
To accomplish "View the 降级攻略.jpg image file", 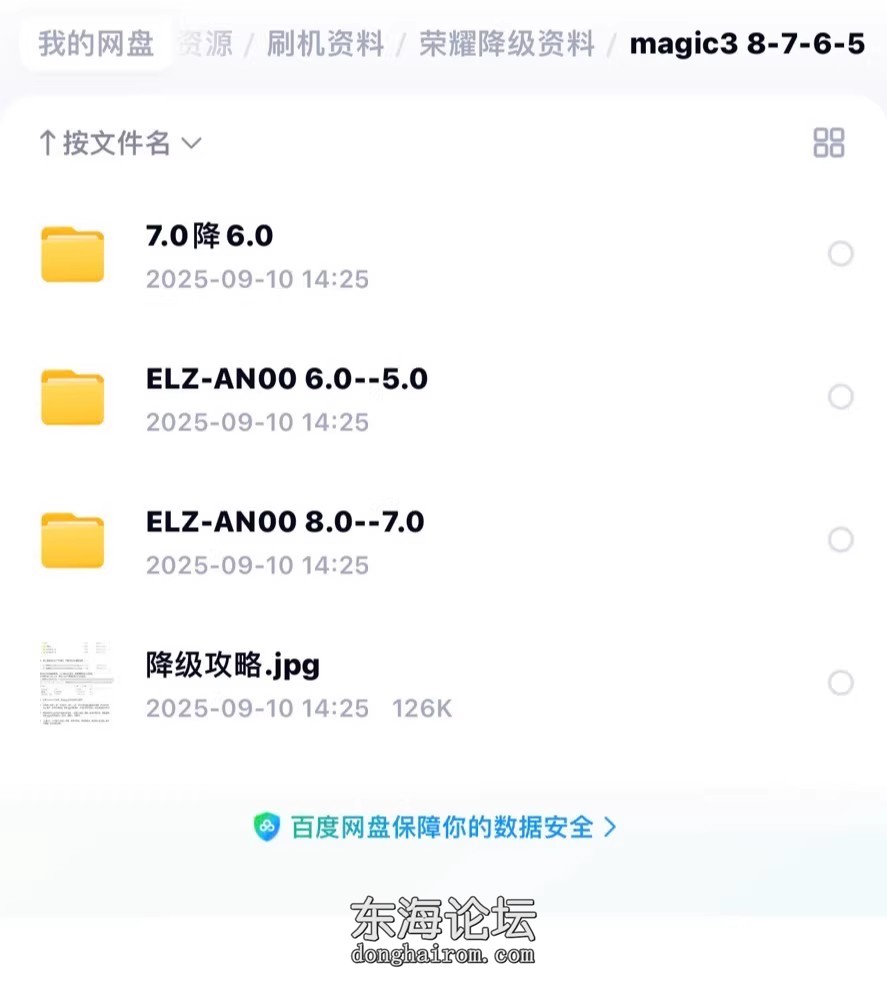I will pyautogui.click(x=233, y=665).
